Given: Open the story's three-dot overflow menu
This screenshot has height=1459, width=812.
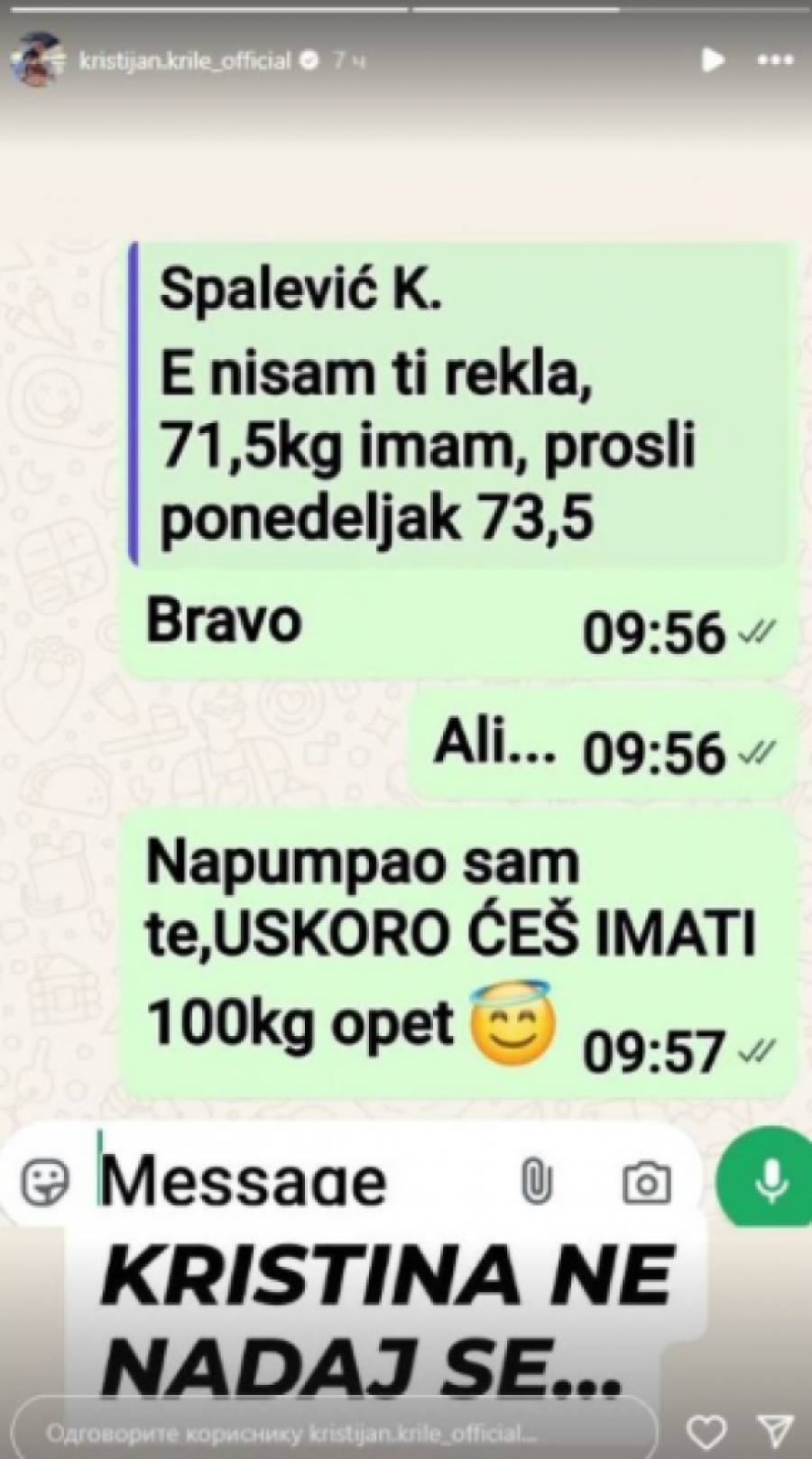Looking at the screenshot, I should [x=774, y=60].
